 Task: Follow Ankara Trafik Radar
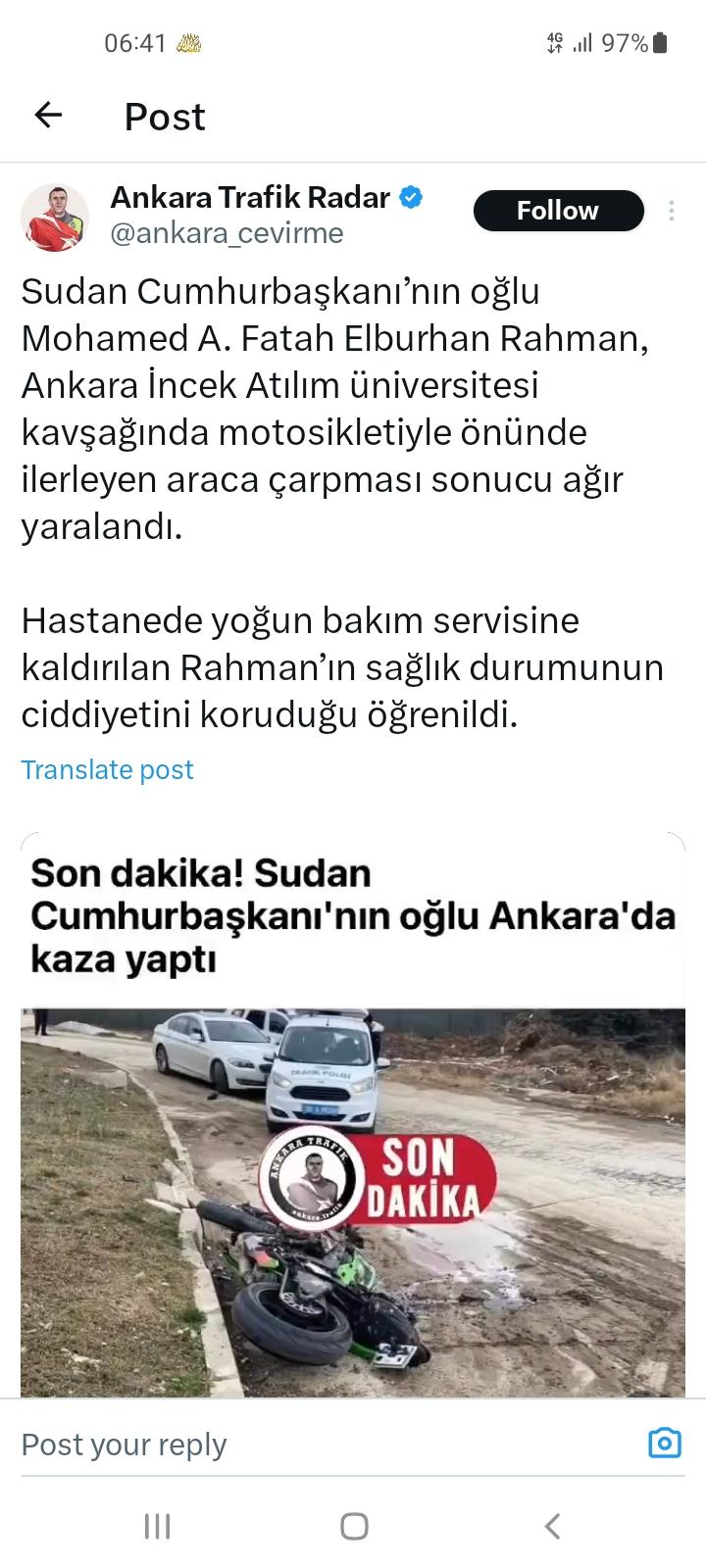558,211
